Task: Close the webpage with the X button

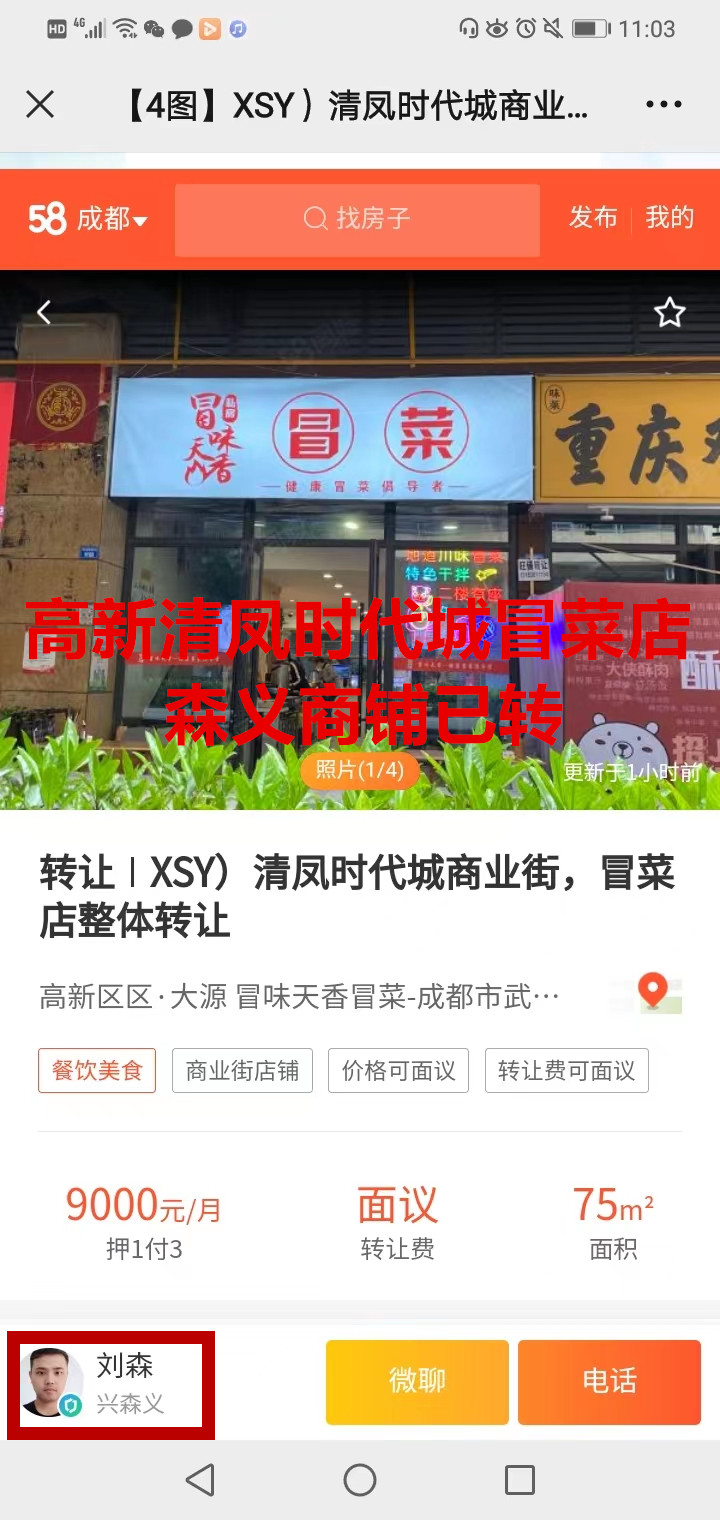Action: (x=40, y=104)
